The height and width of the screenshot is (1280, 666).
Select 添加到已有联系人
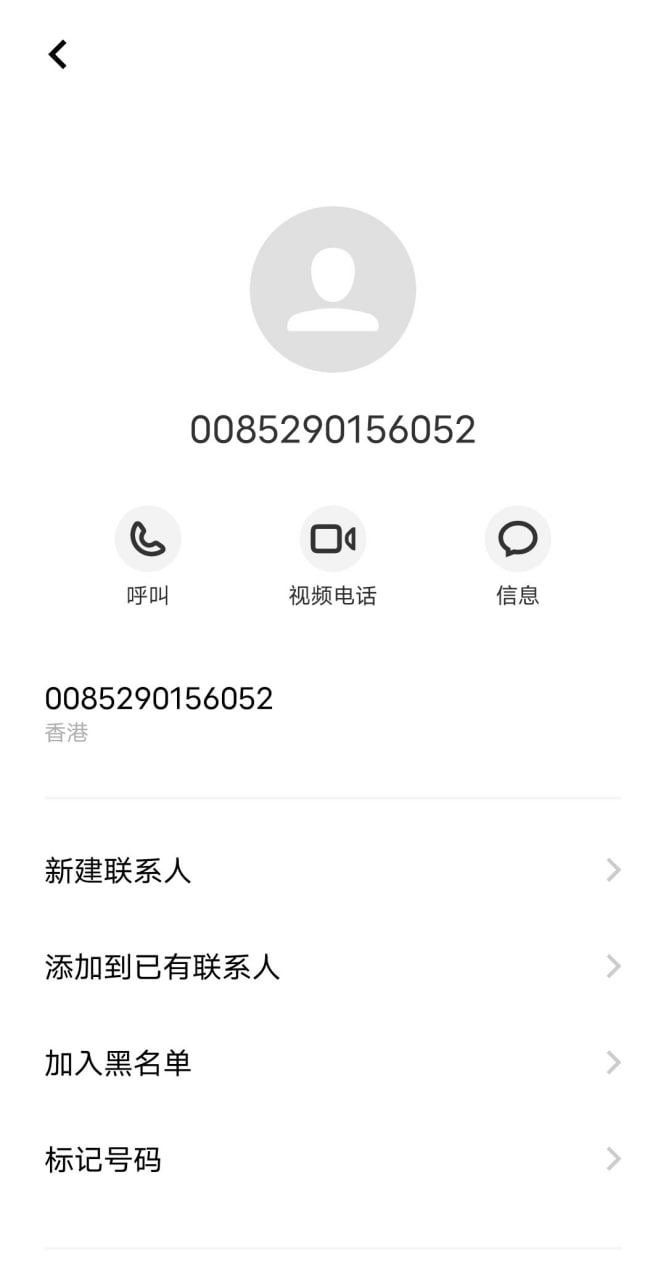333,967
